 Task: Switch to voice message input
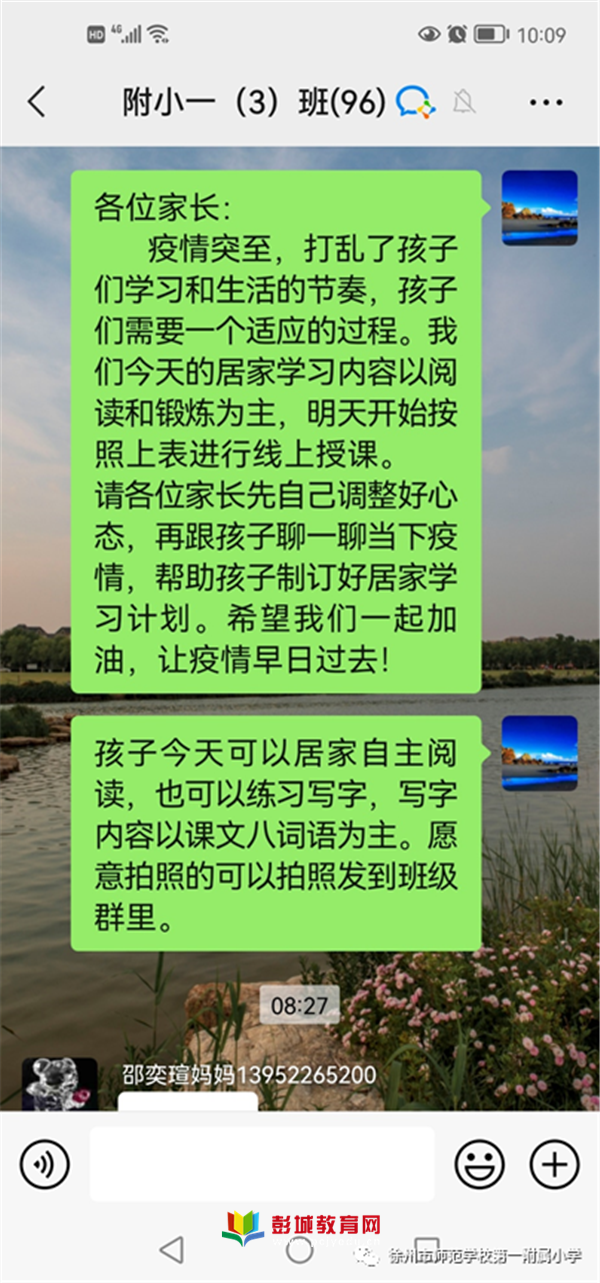tap(45, 1164)
